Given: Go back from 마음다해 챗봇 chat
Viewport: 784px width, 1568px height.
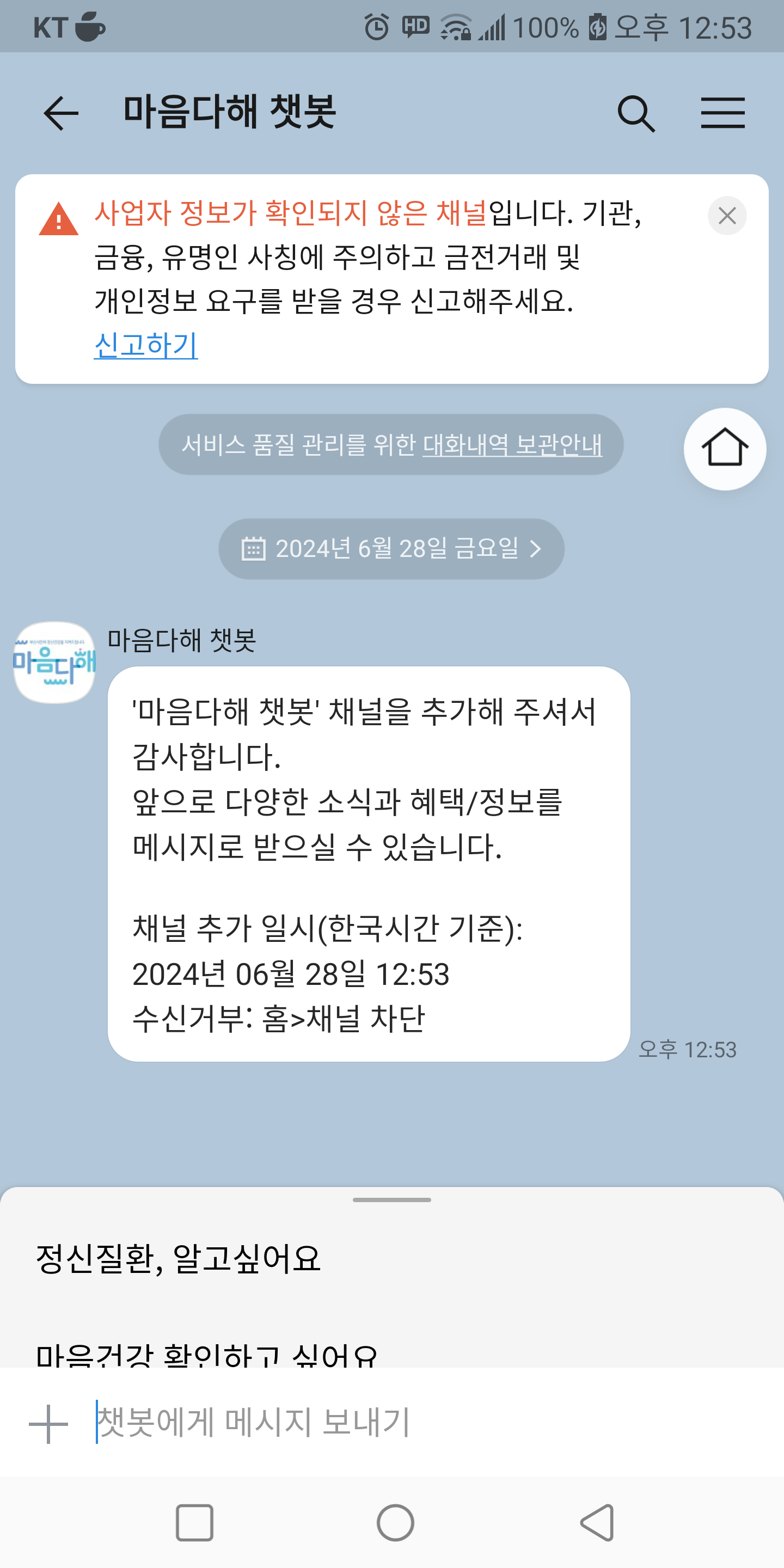Looking at the screenshot, I should tap(61, 113).
